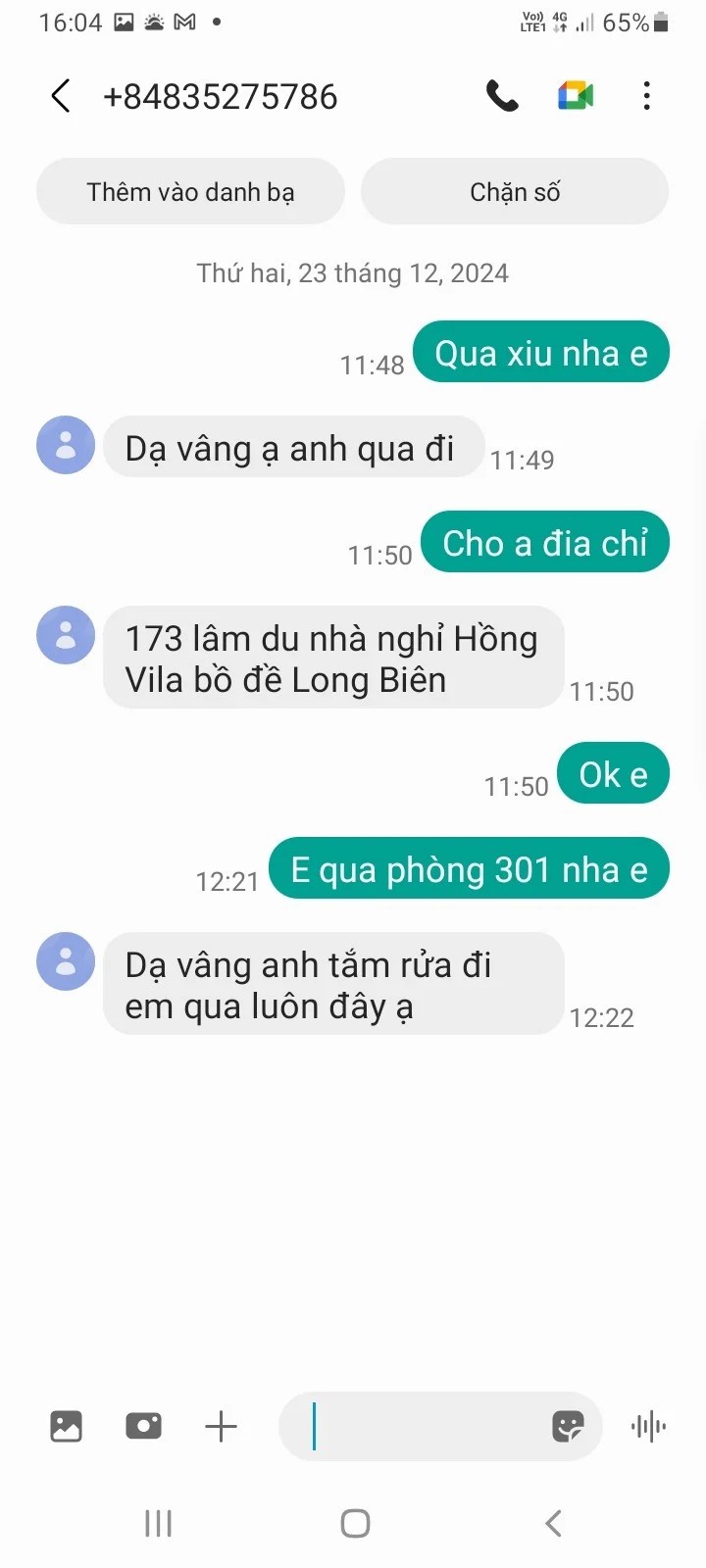706x1568 pixels.
Task: Open the gallery image picker
Action: [66, 1426]
